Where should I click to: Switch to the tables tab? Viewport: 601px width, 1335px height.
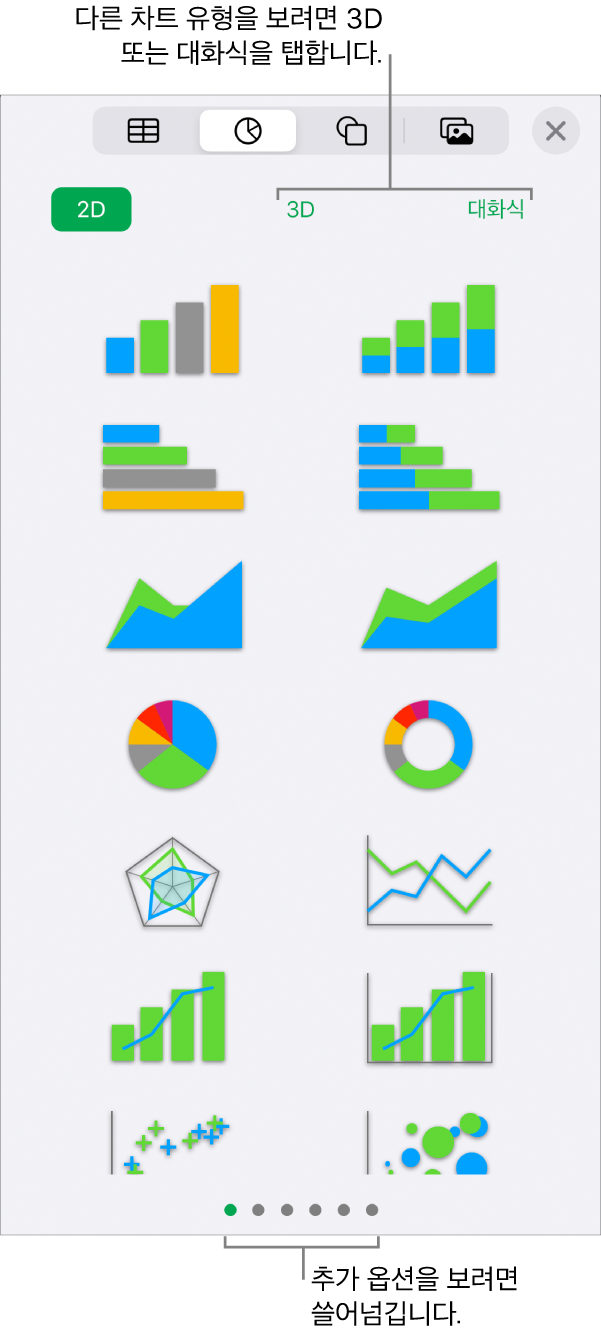pos(144,131)
